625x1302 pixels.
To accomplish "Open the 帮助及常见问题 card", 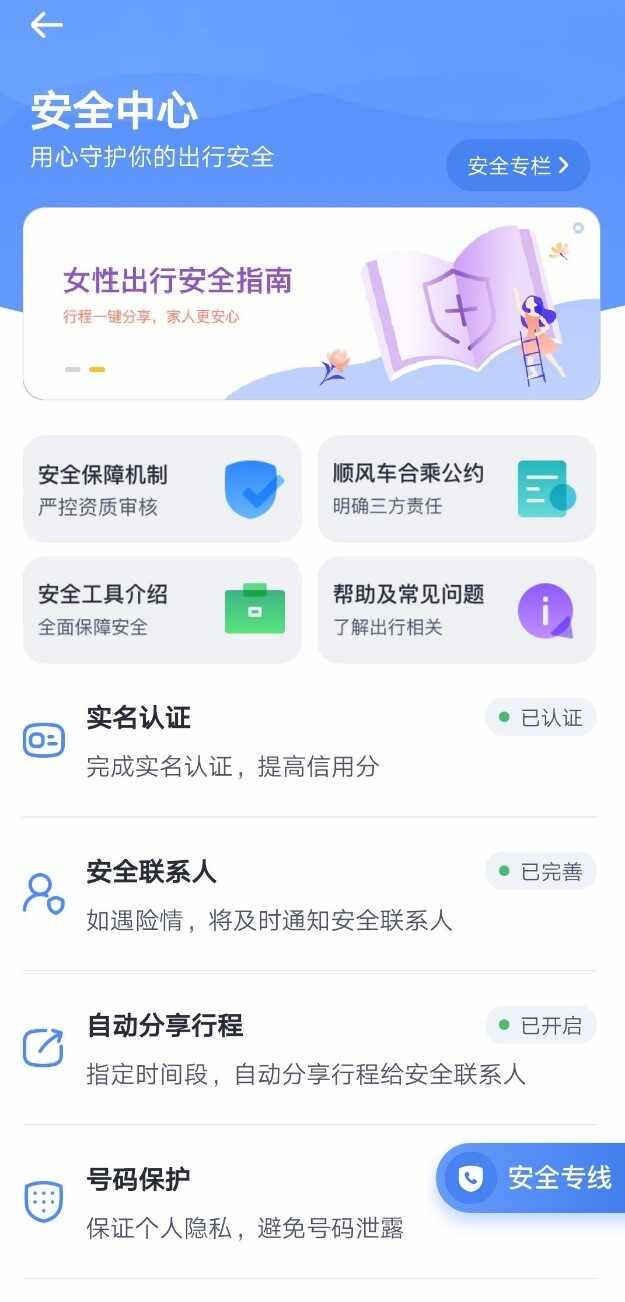I will coord(456,610).
